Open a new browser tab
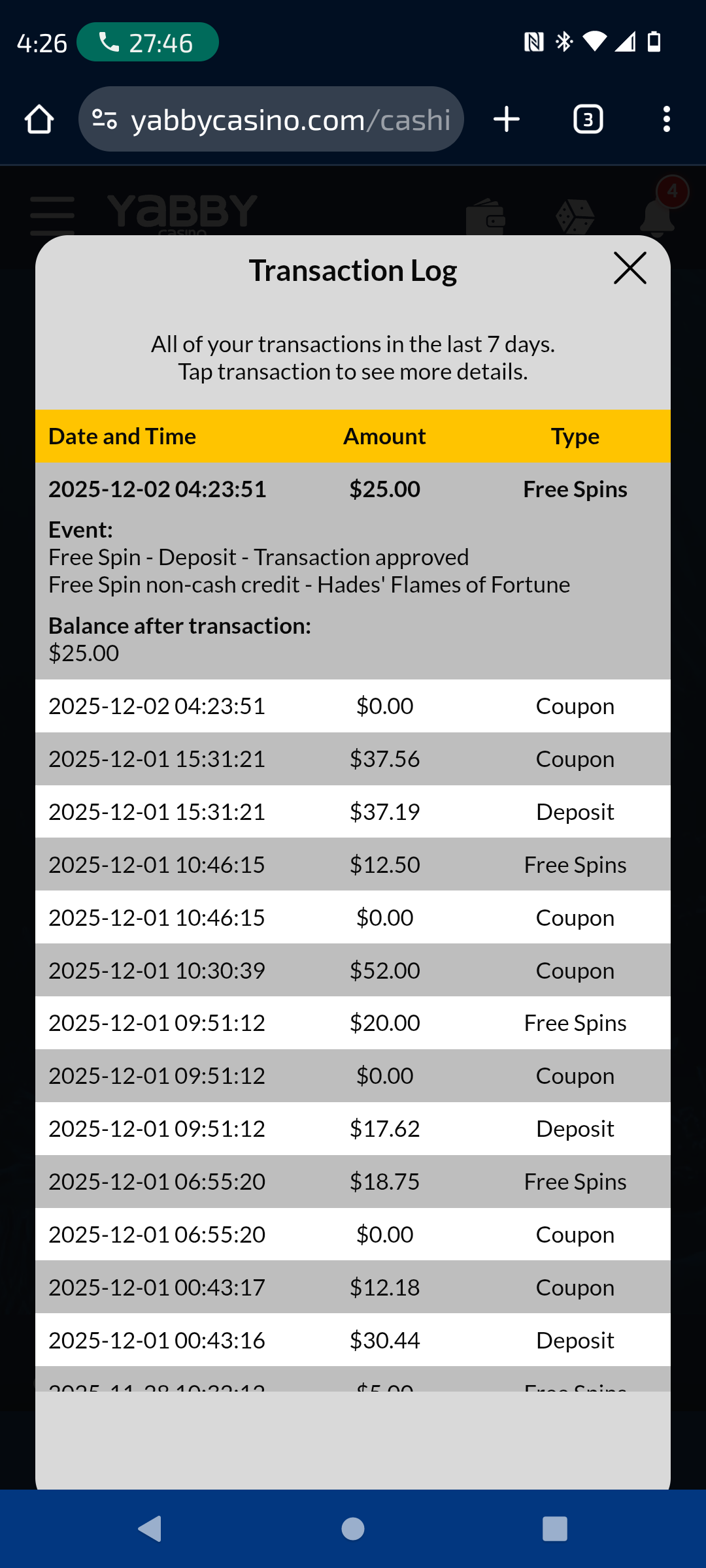The height and width of the screenshot is (1568, 706). [x=507, y=120]
